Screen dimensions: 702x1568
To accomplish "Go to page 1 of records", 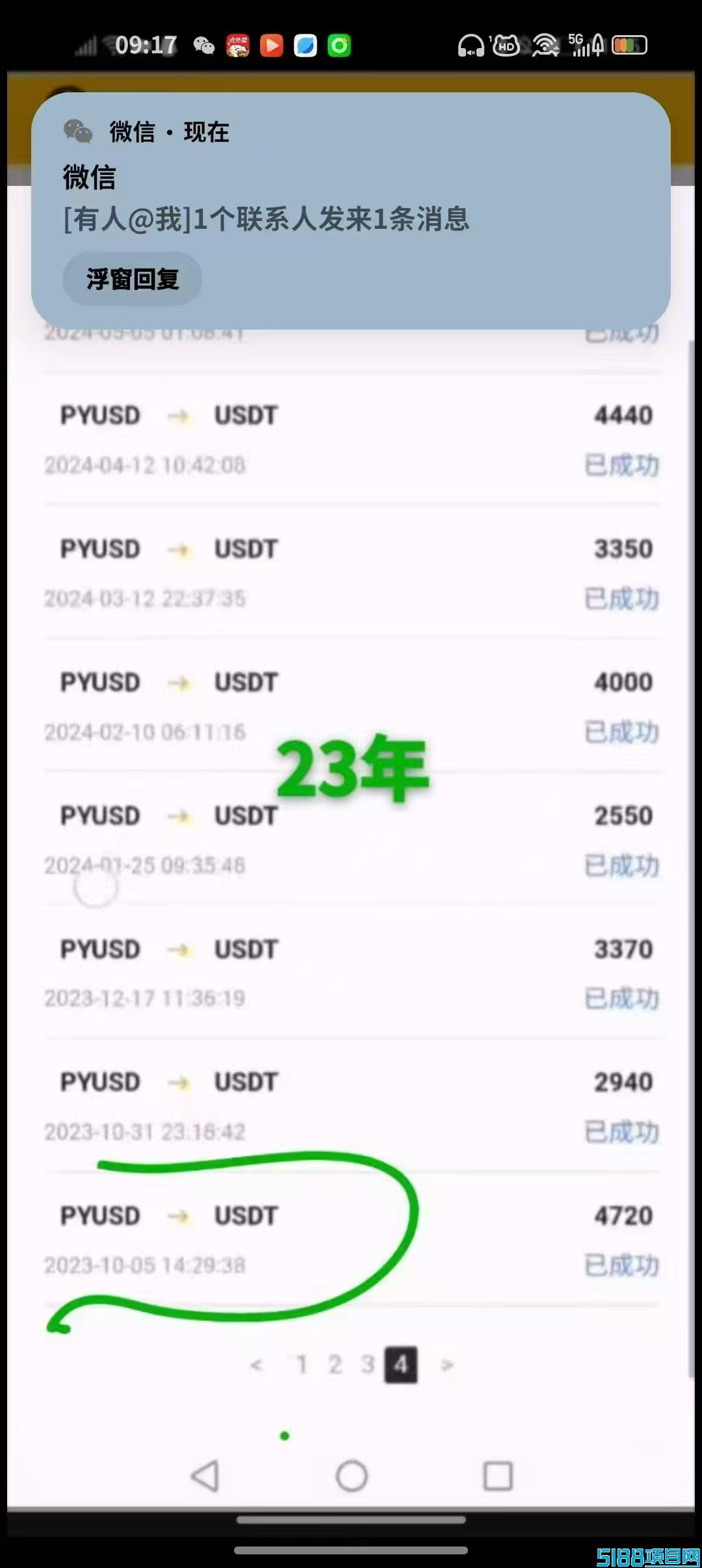I will click(x=302, y=1365).
